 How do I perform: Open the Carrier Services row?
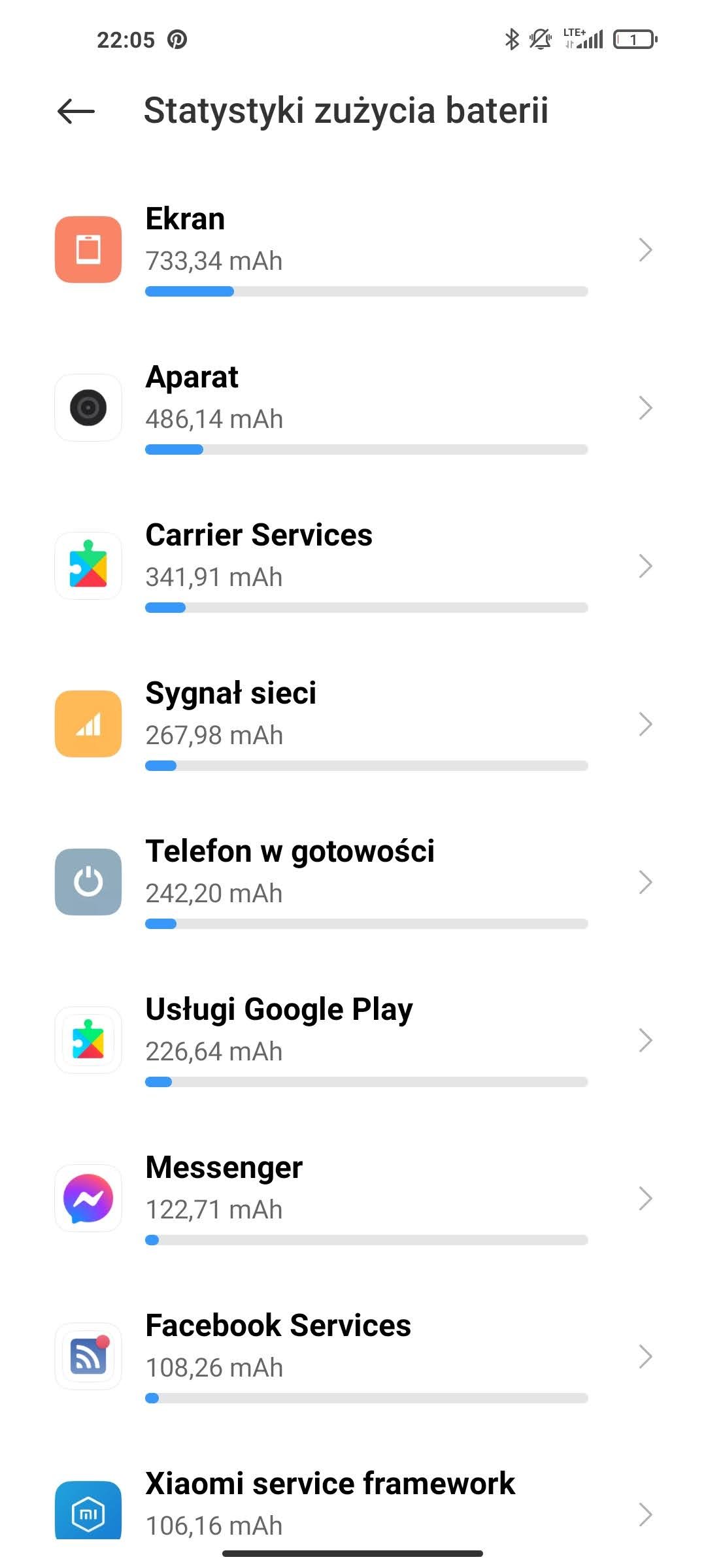[353, 566]
